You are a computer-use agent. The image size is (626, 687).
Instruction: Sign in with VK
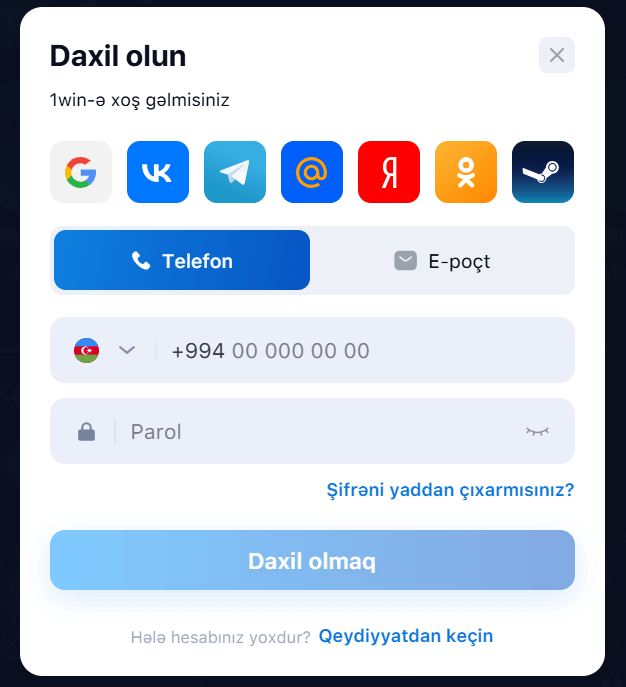coord(158,172)
